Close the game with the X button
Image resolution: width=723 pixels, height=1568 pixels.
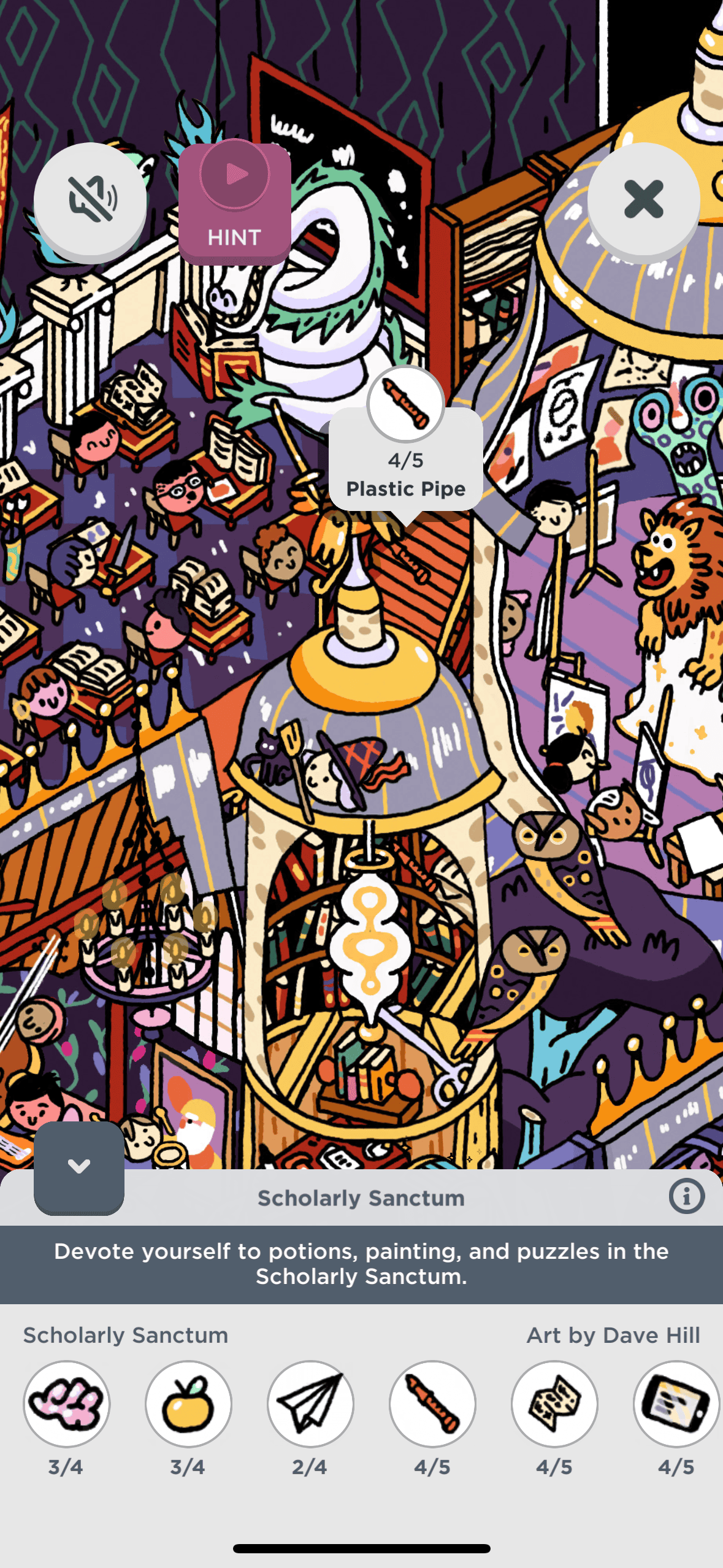click(643, 199)
